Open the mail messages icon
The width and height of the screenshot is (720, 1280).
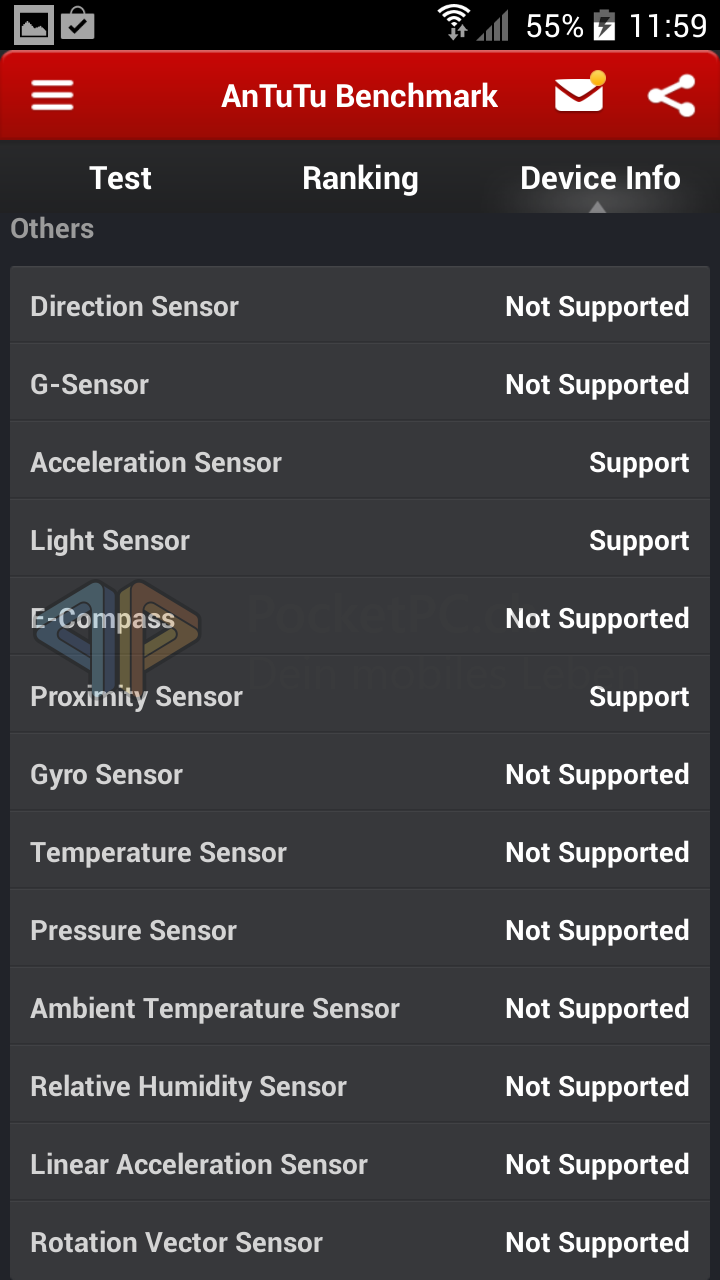[x=580, y=93]
